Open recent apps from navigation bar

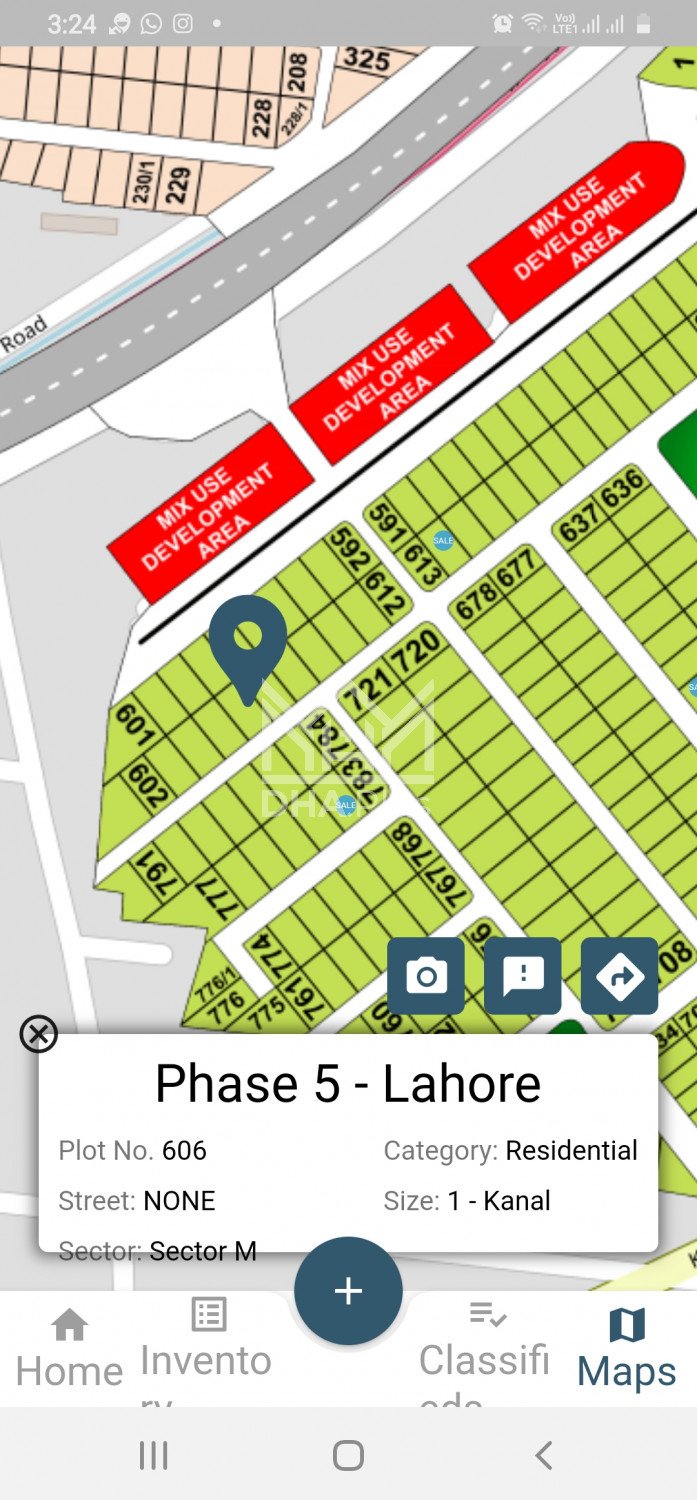[153, 1455]
